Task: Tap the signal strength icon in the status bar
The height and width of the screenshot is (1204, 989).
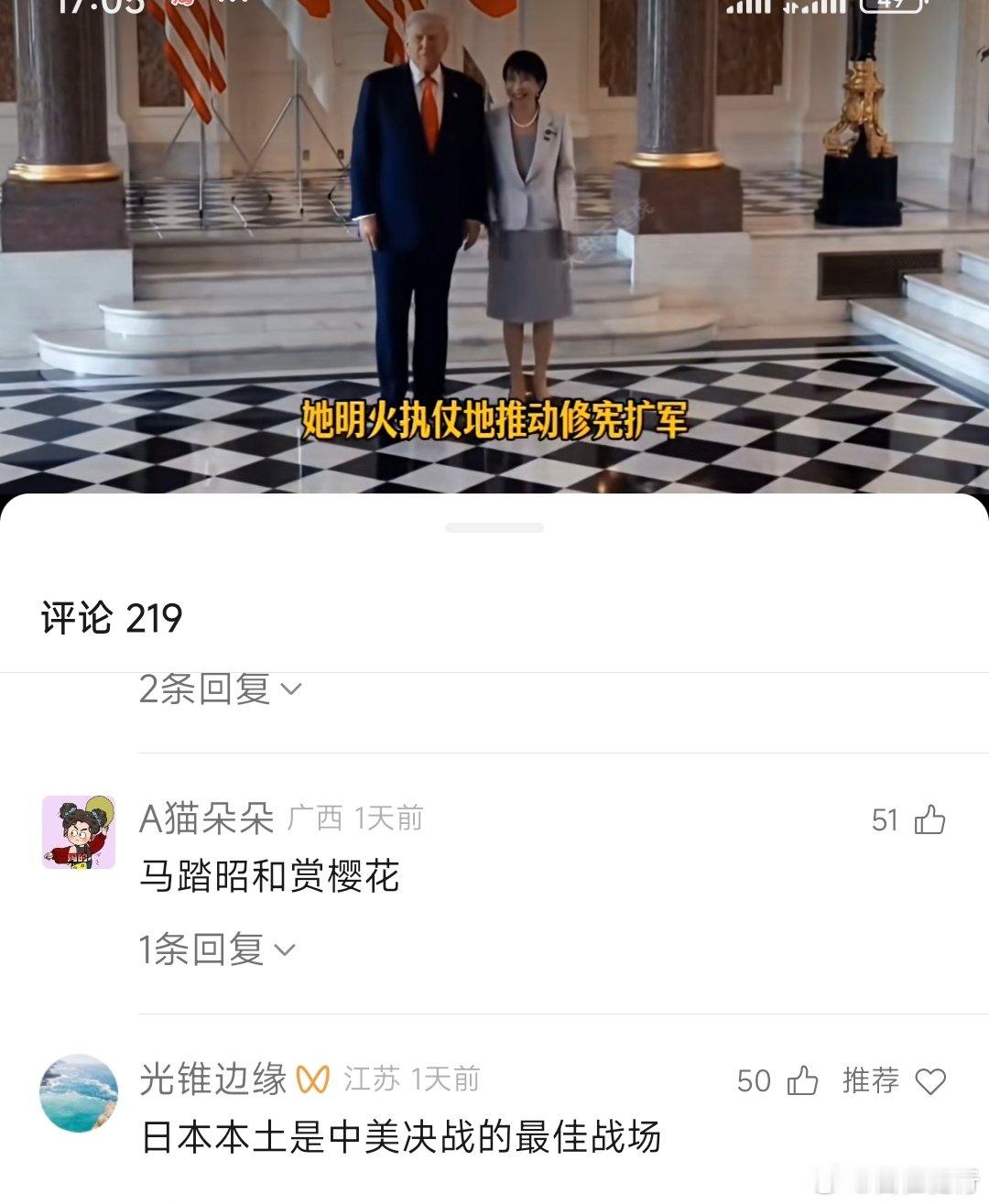Action: click(x=760, y=8)
